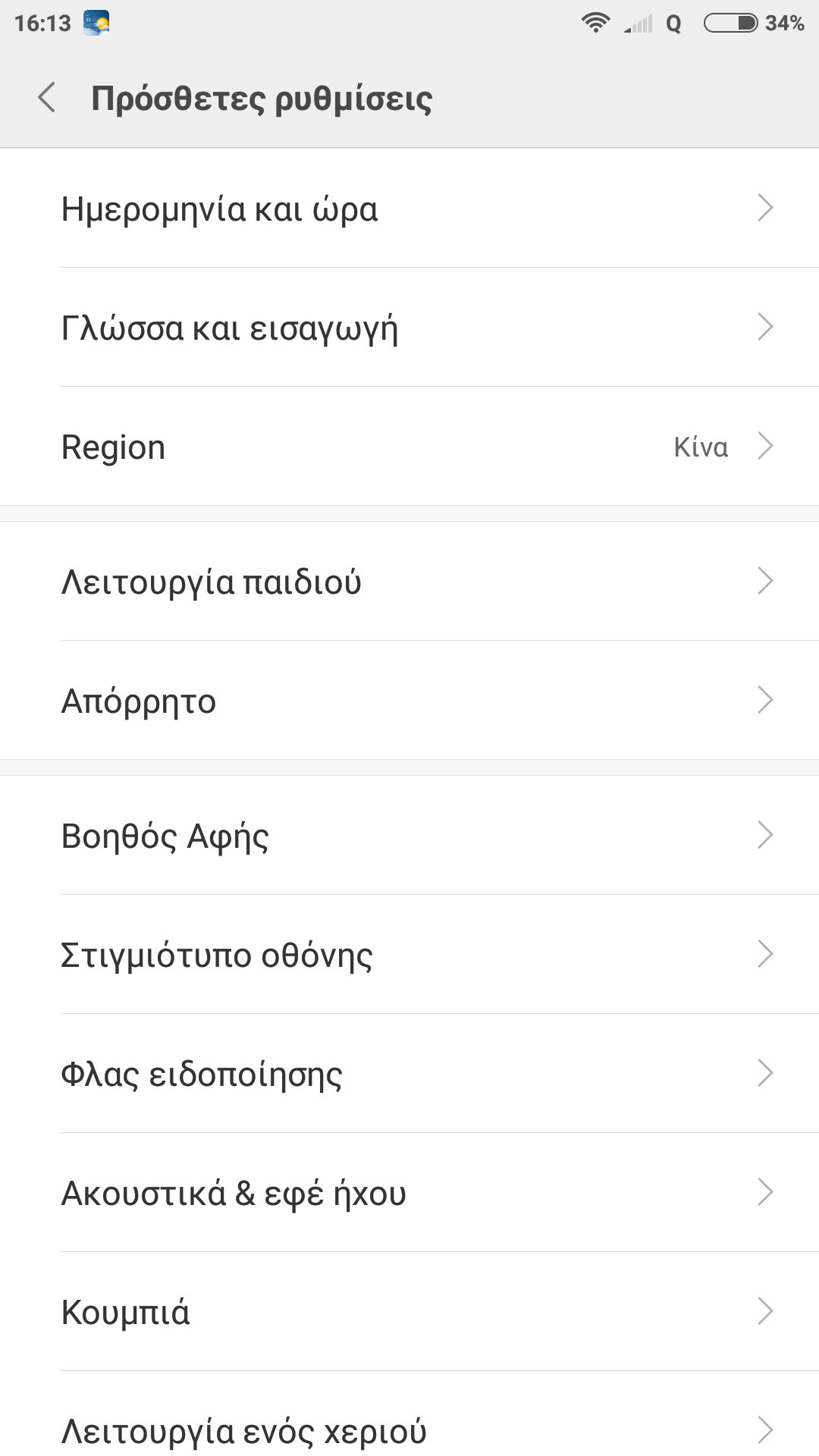Change the Region setting
This screenshot has width=819, height=1456.
point(409,447)
